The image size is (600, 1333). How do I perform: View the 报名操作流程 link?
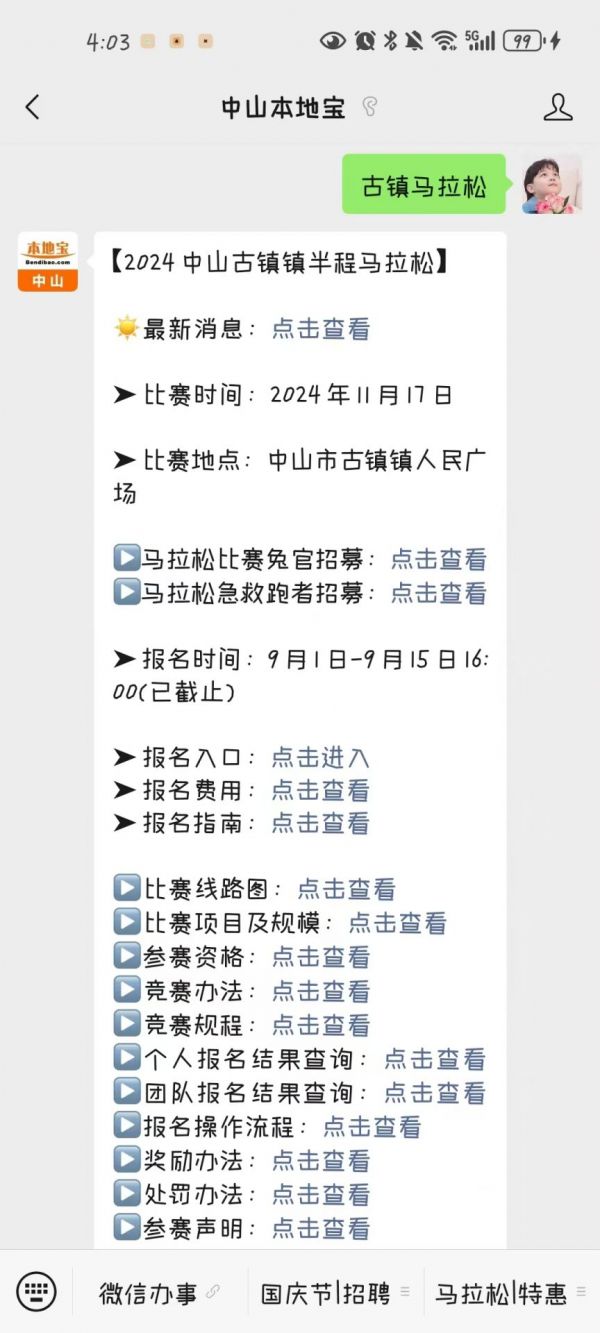372,1127
